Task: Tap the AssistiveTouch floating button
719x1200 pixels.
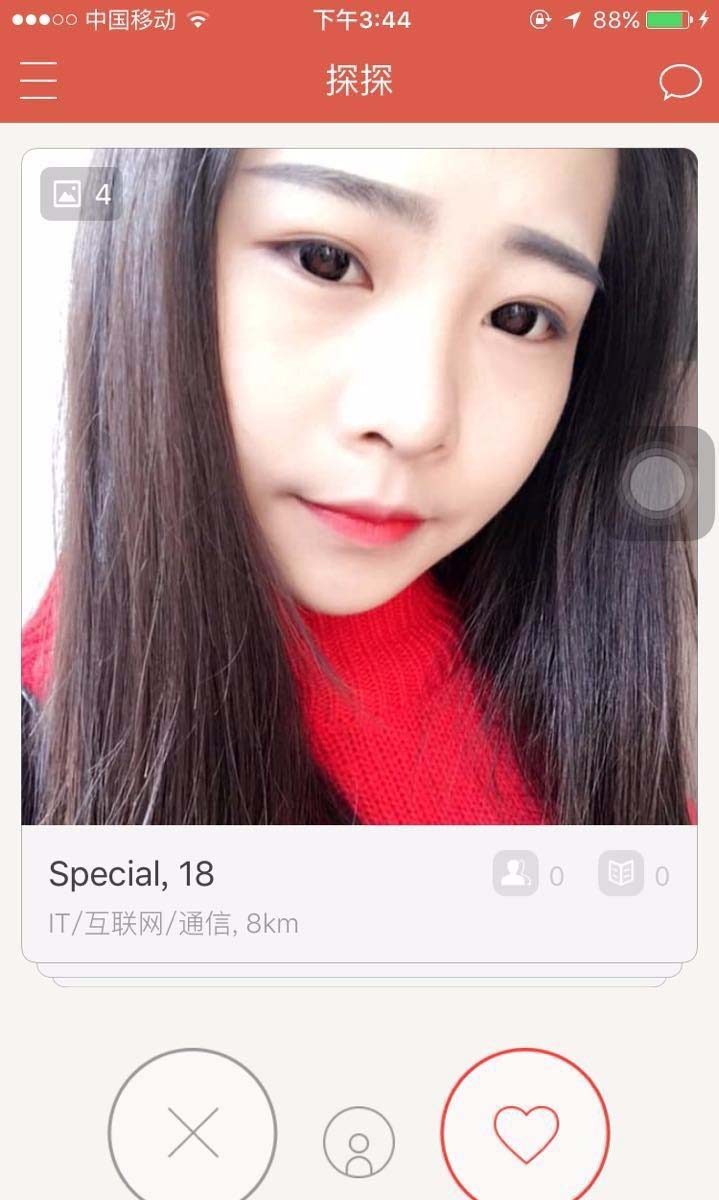Action: 658,484
